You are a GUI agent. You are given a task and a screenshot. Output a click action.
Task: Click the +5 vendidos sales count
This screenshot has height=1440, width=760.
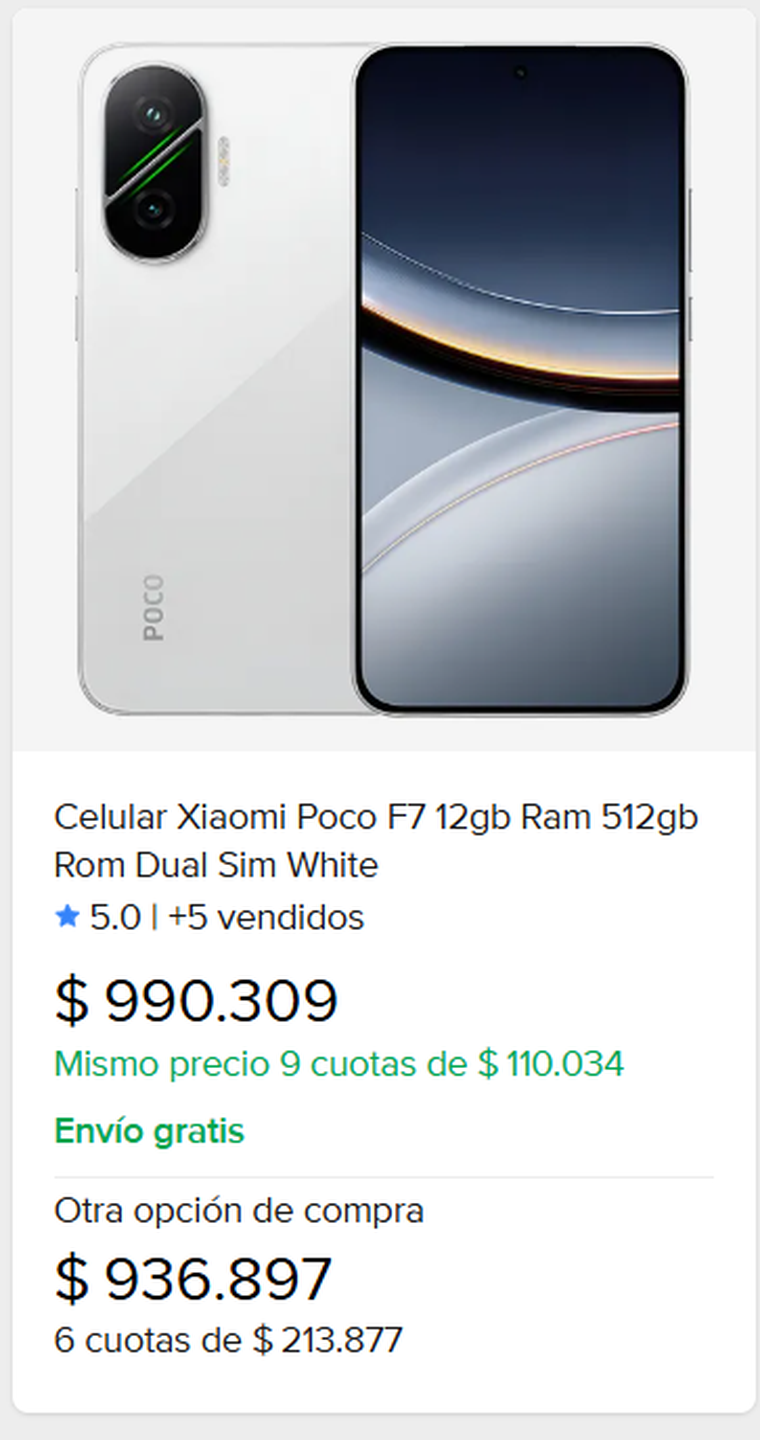click(x=269, y=917)
